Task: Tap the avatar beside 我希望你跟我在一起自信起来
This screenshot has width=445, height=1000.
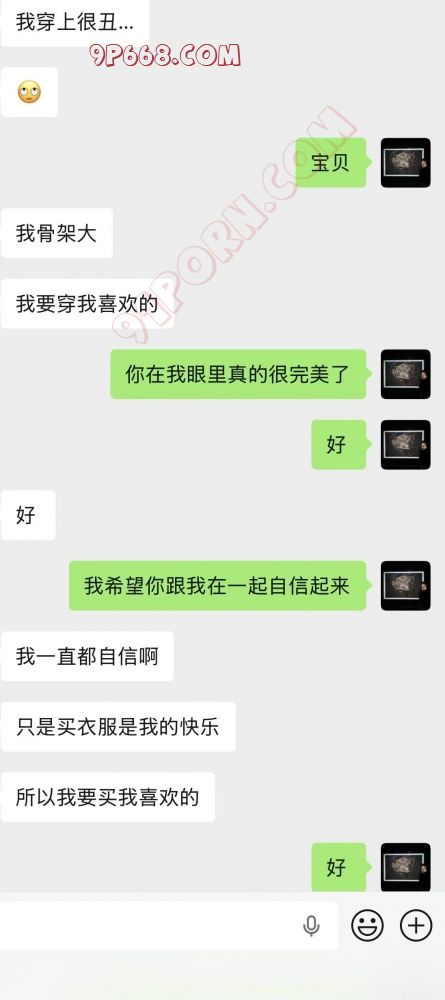Action: (x=405, y=585)
